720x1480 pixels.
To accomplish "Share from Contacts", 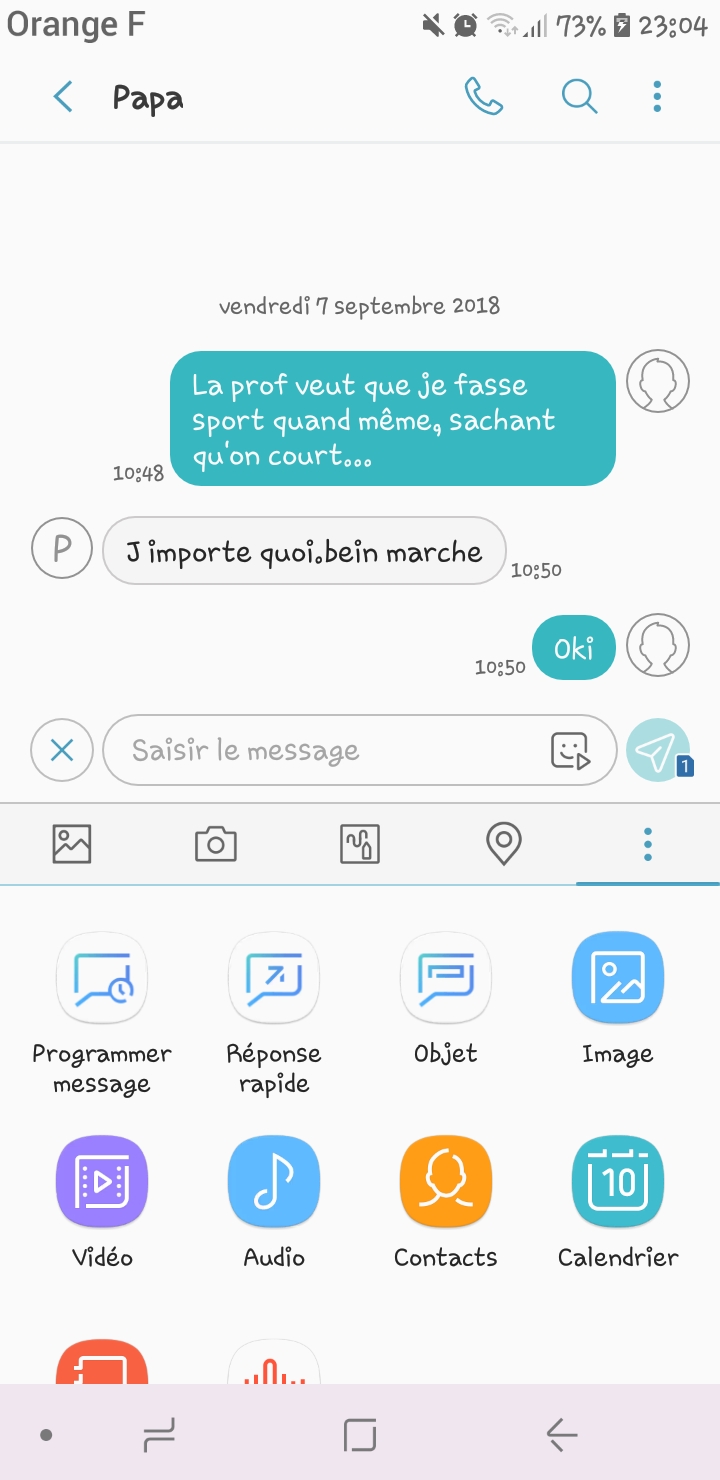I will click(446, 1182).
